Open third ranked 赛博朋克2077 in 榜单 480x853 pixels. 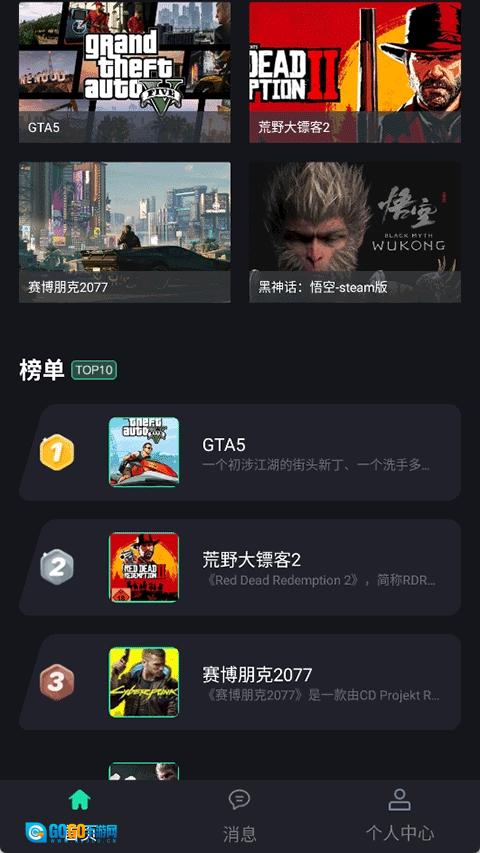click(240, 682)
